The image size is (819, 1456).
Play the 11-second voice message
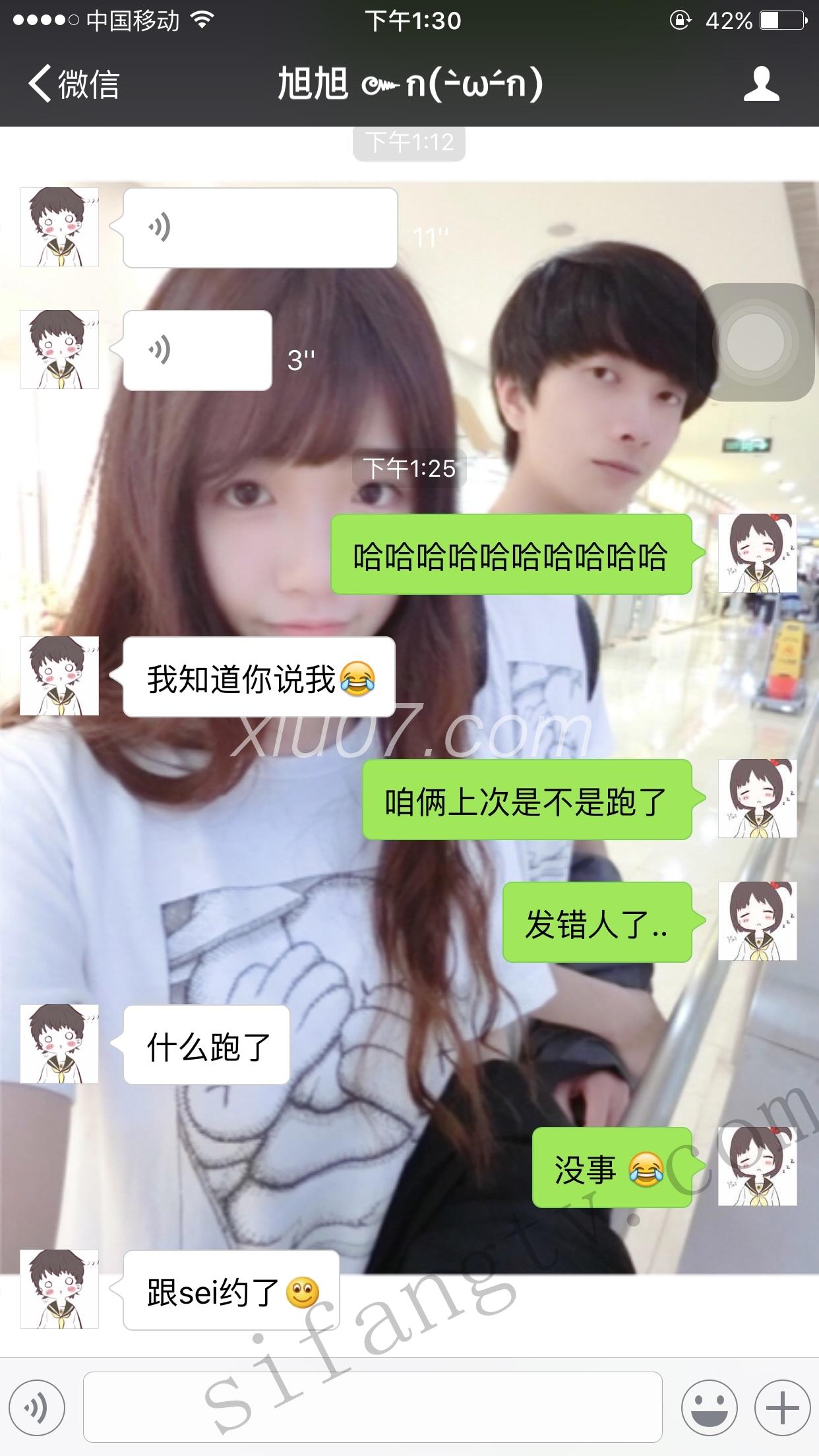[260, 228]
